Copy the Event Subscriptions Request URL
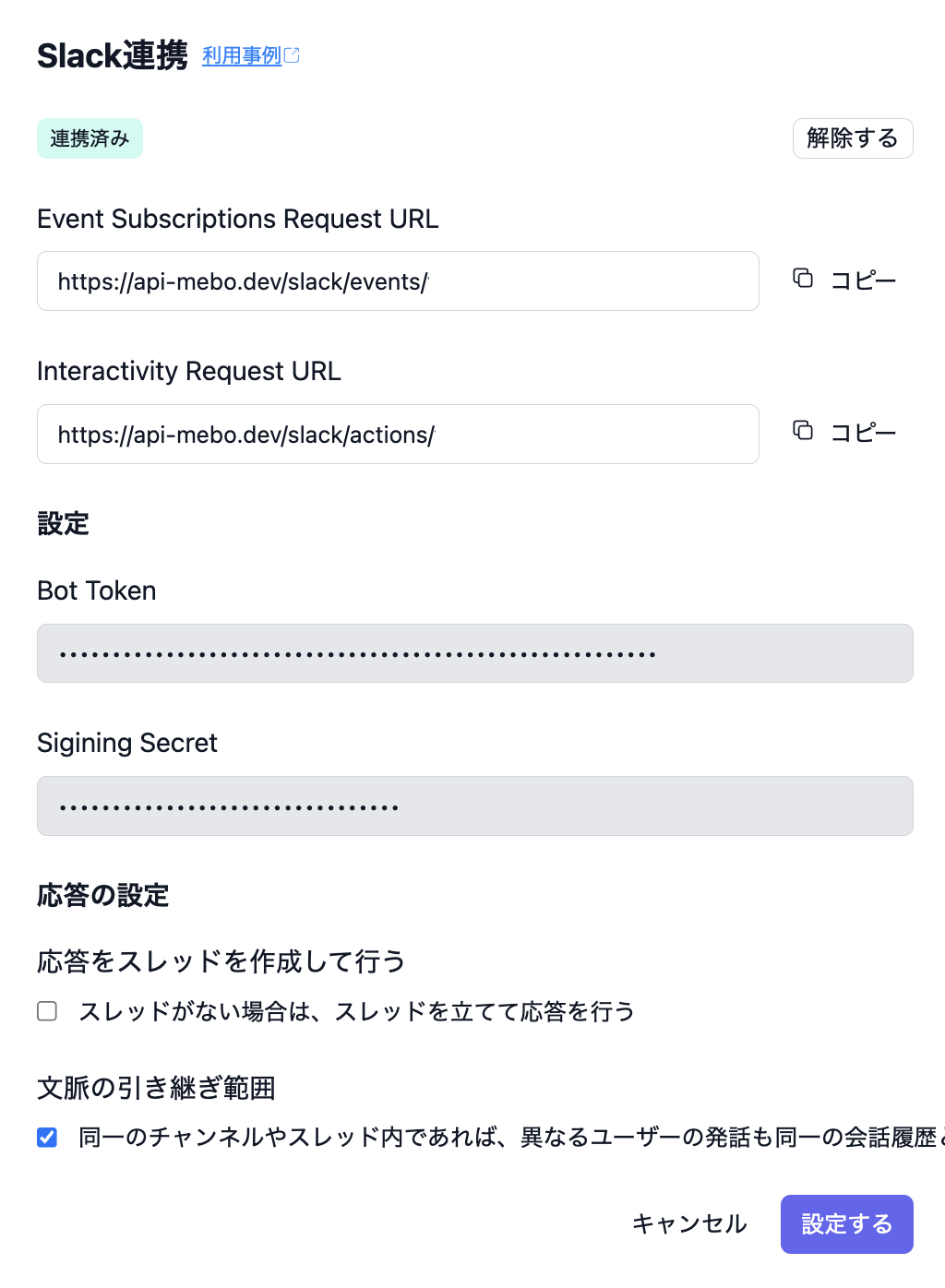The image size is (945, 1288). point(844,280)
